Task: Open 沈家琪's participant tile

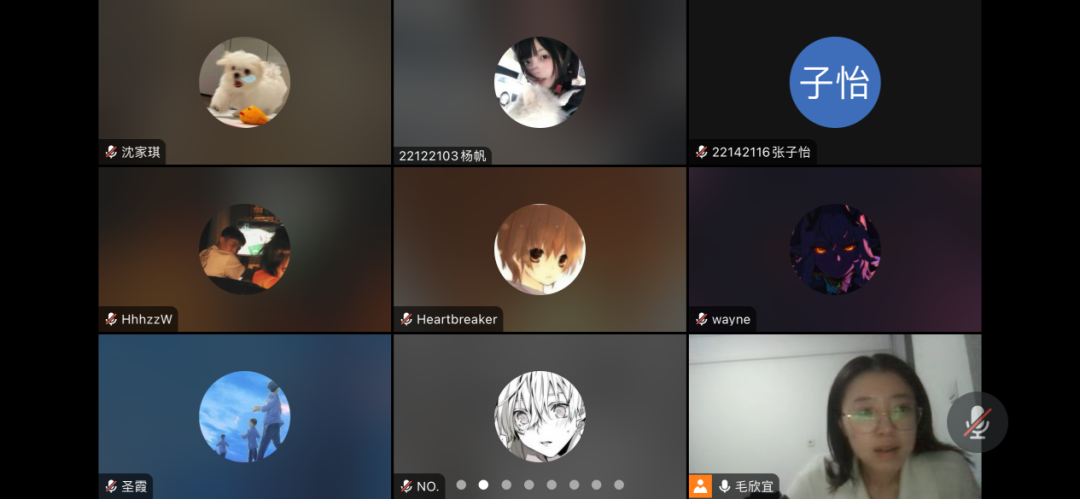Action: tap(244, 82)
